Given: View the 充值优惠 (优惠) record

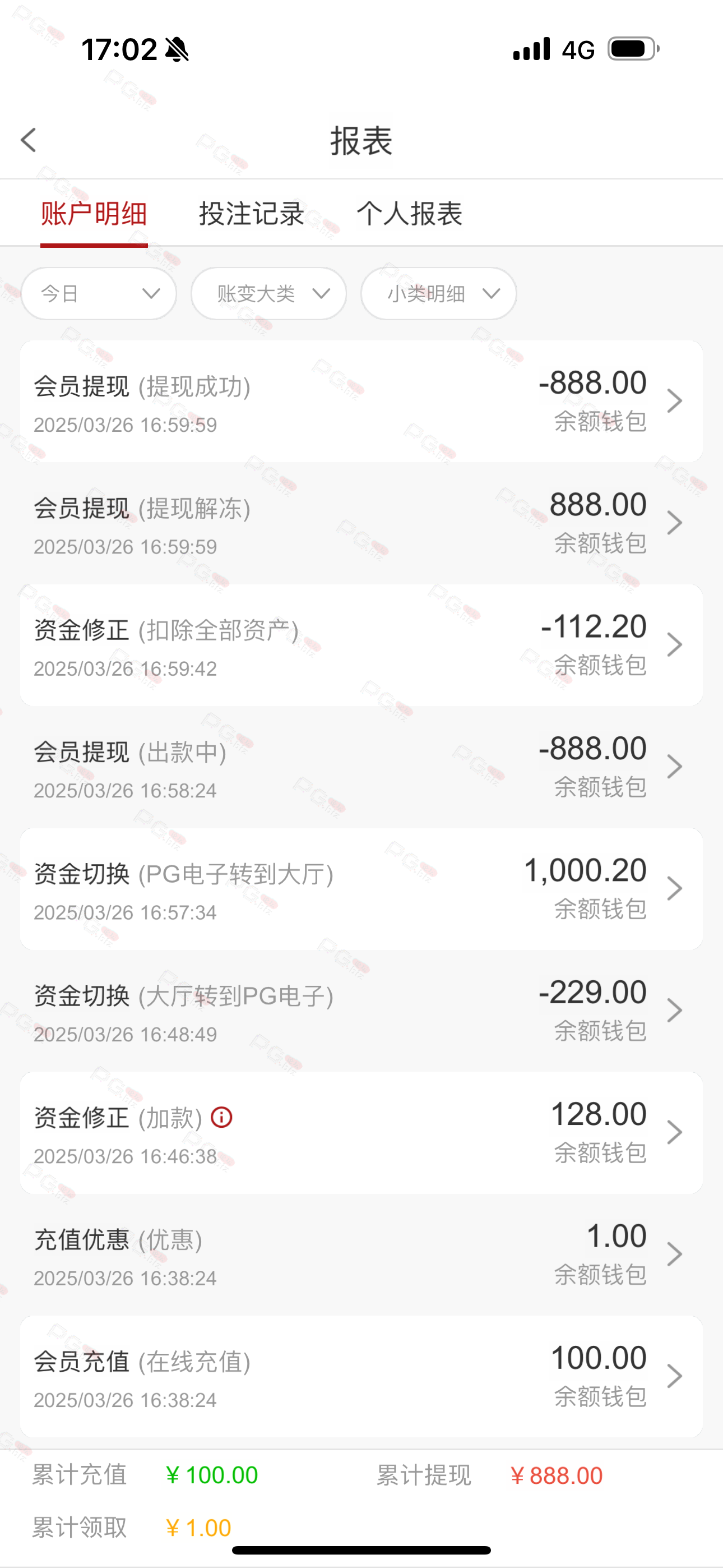Looking at the screenshot, I should 361,1254.
